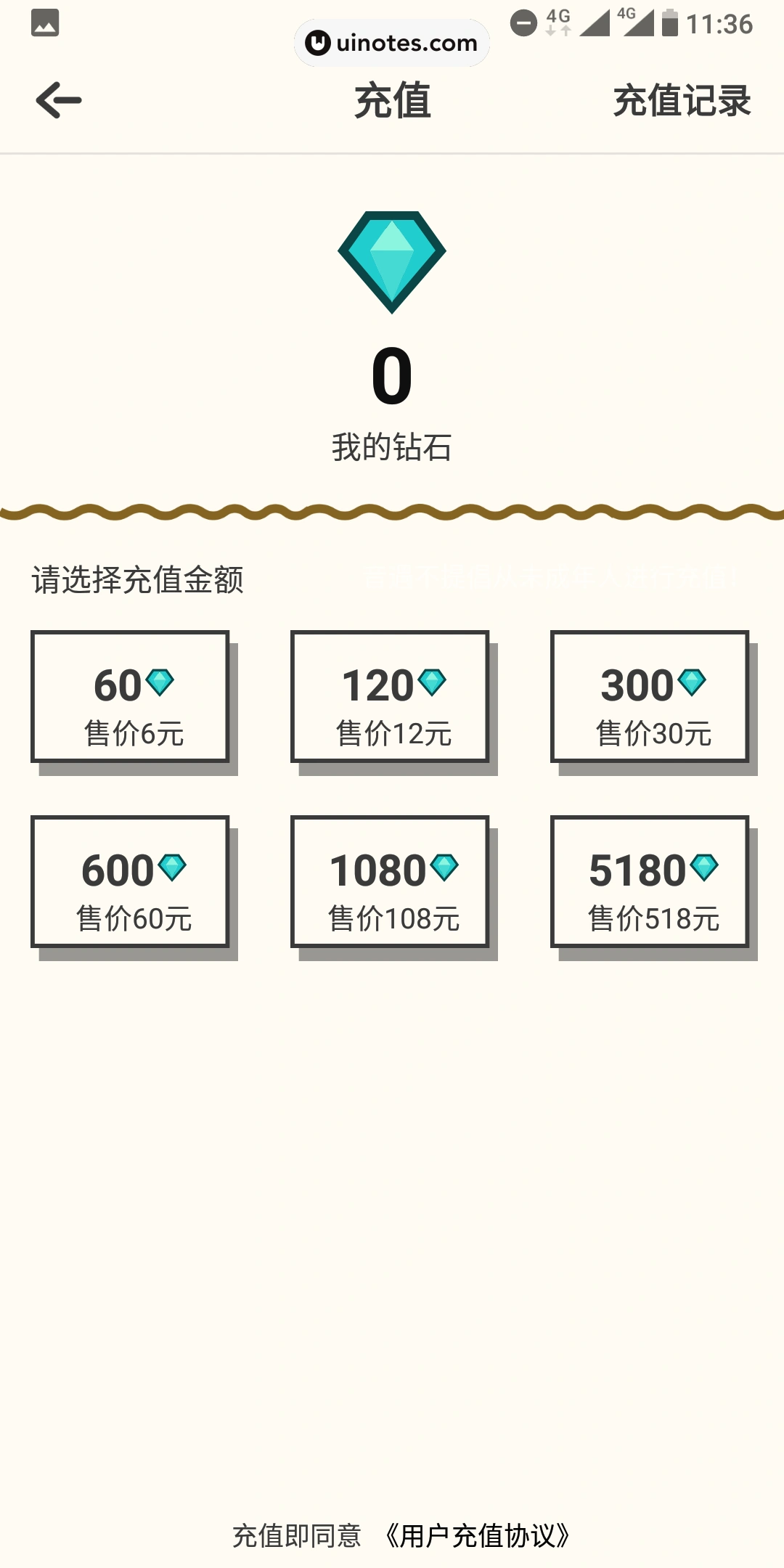Select the 60 diamonds for 6元 option

tap(130, 696)
